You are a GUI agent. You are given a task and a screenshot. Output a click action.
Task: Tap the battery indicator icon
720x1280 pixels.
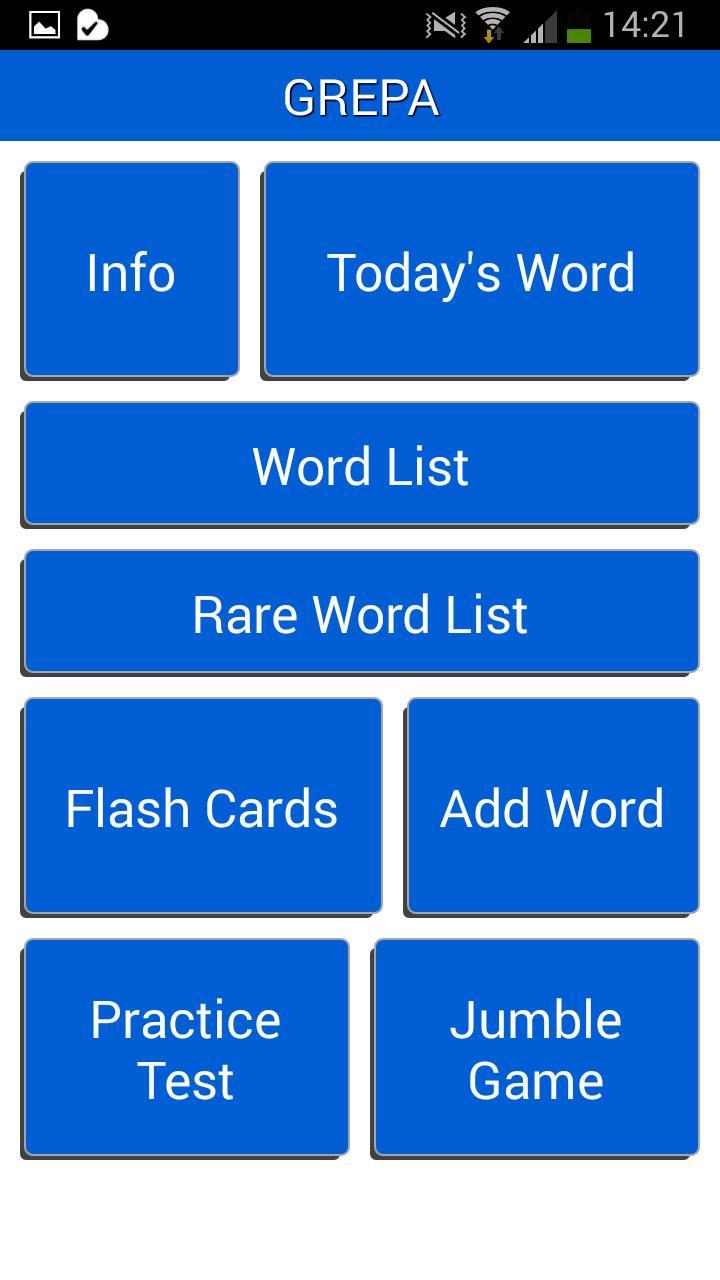pyautogui.click(x=580, y=23)
